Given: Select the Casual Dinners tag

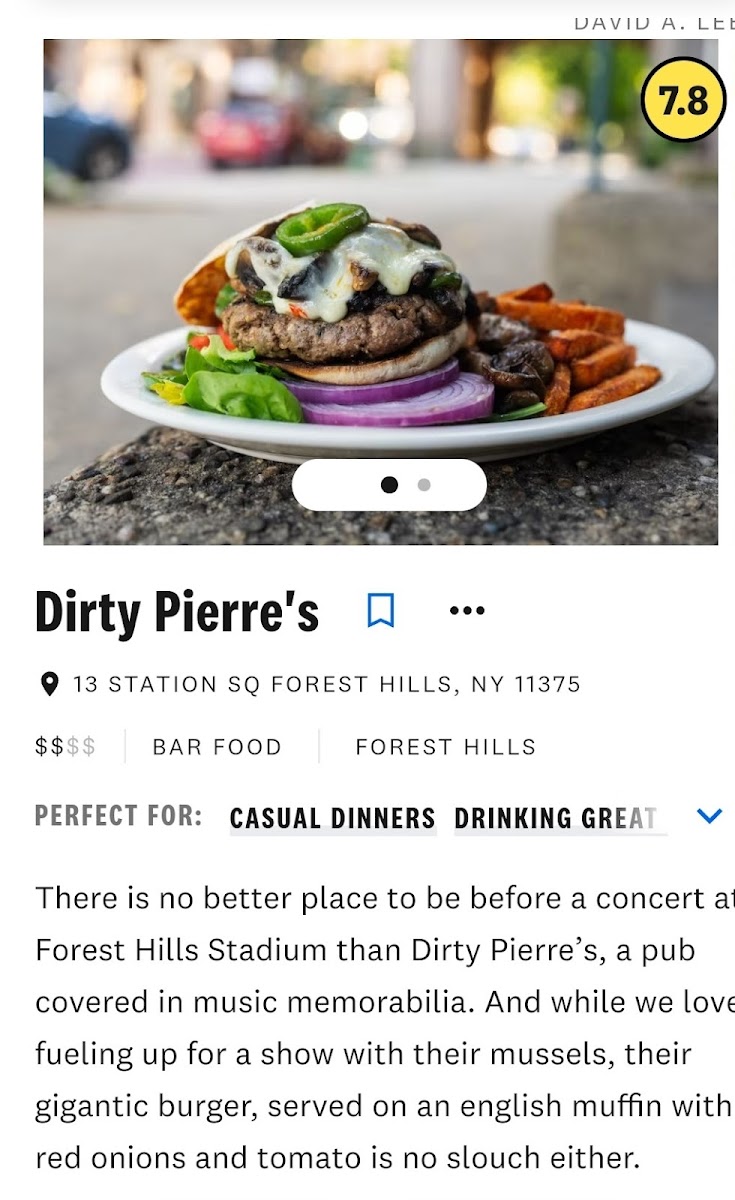Looking at the screenshot, I should coord(332,818).
